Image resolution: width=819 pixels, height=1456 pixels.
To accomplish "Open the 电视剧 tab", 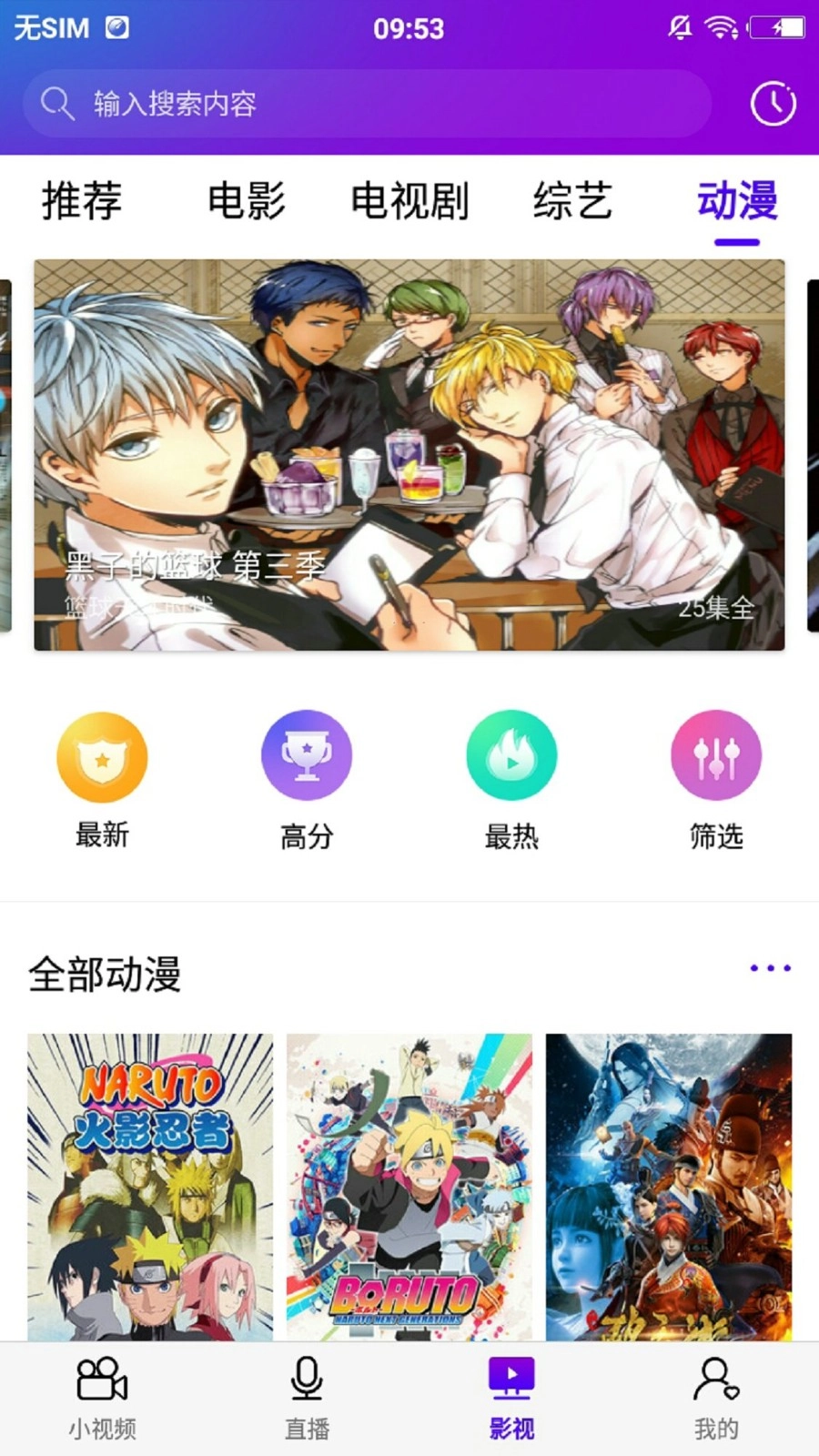I will [410, 202].
